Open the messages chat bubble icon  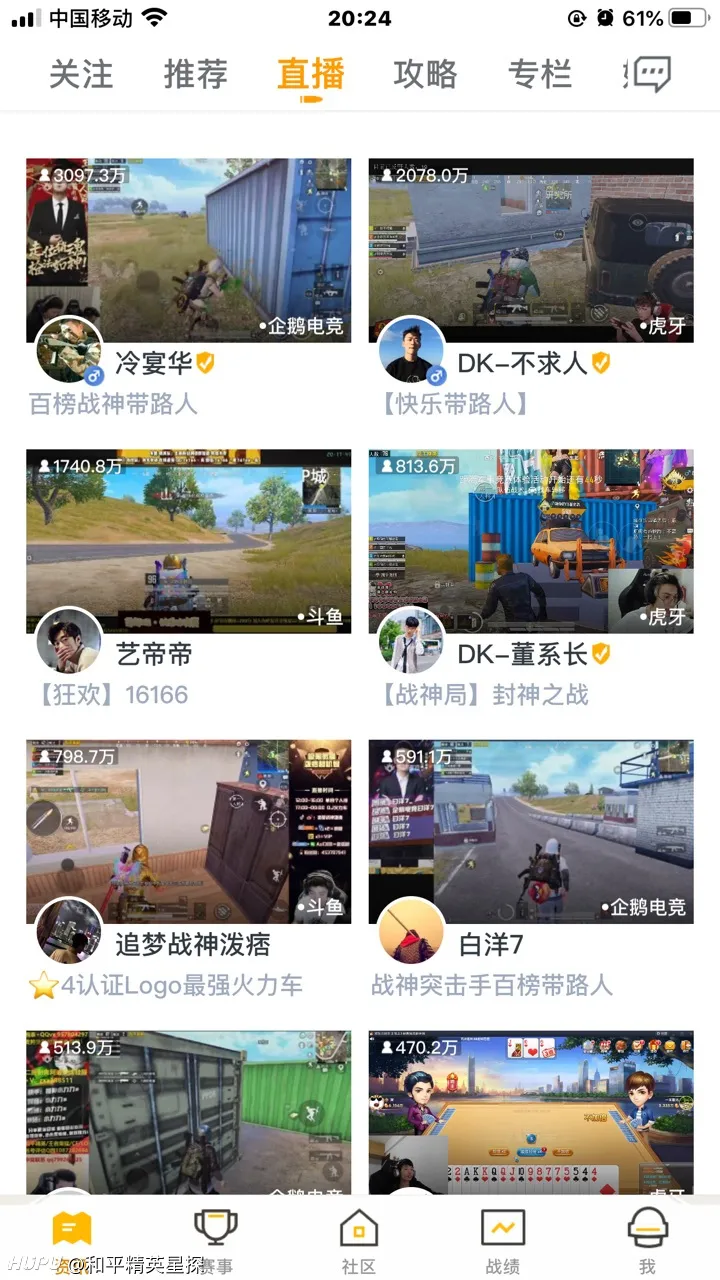(652, 74)
